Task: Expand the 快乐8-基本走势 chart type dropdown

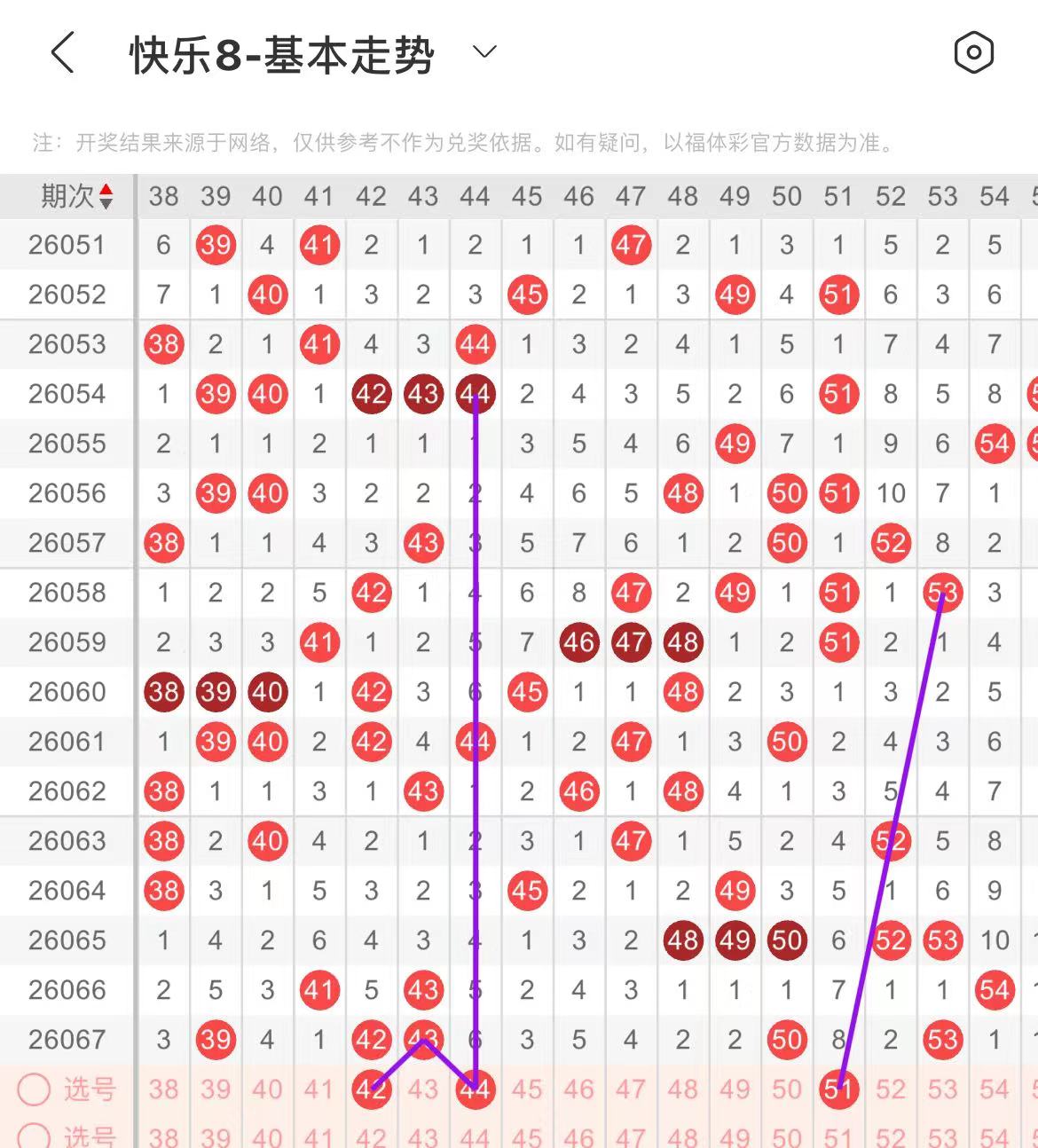Action: click(484, 53)
